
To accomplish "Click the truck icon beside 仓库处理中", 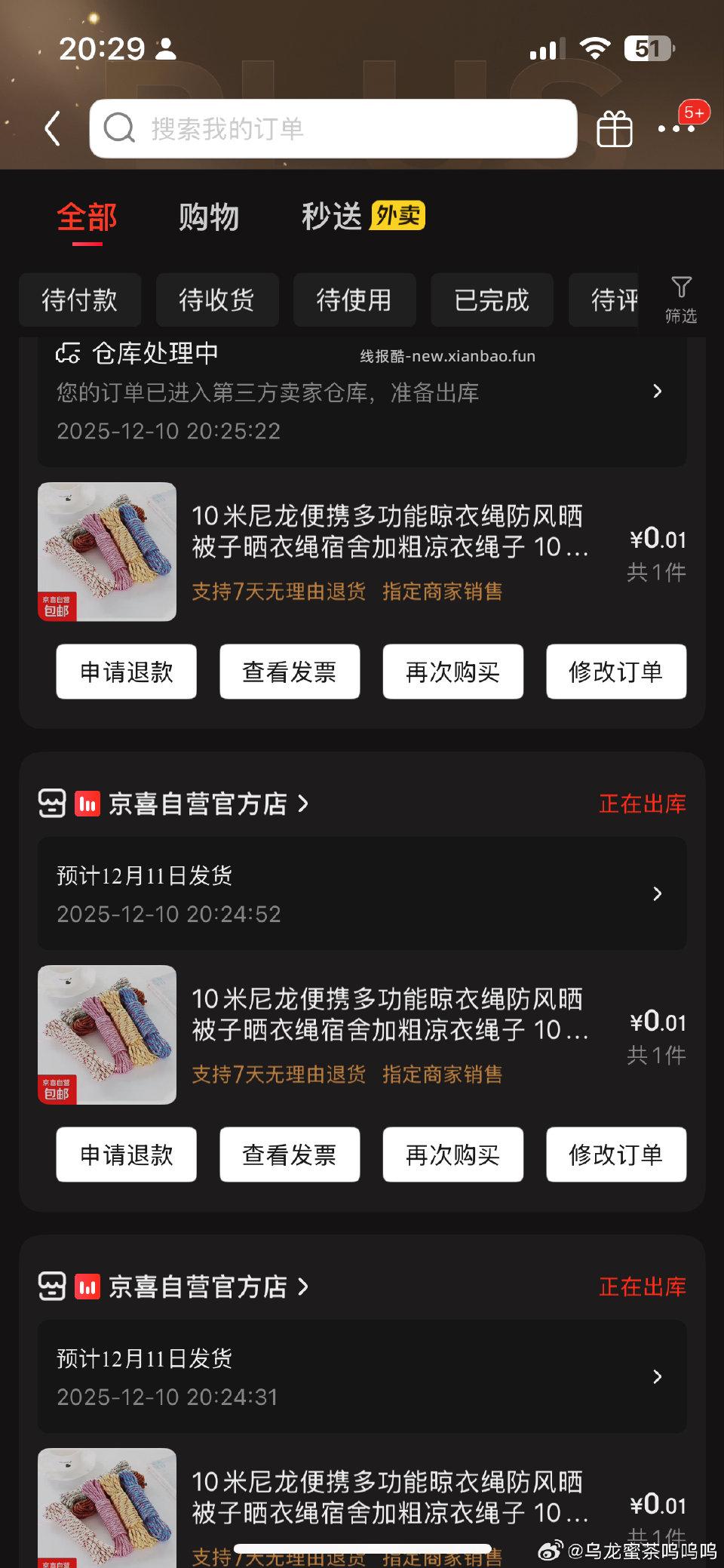I will coord(66,353).
